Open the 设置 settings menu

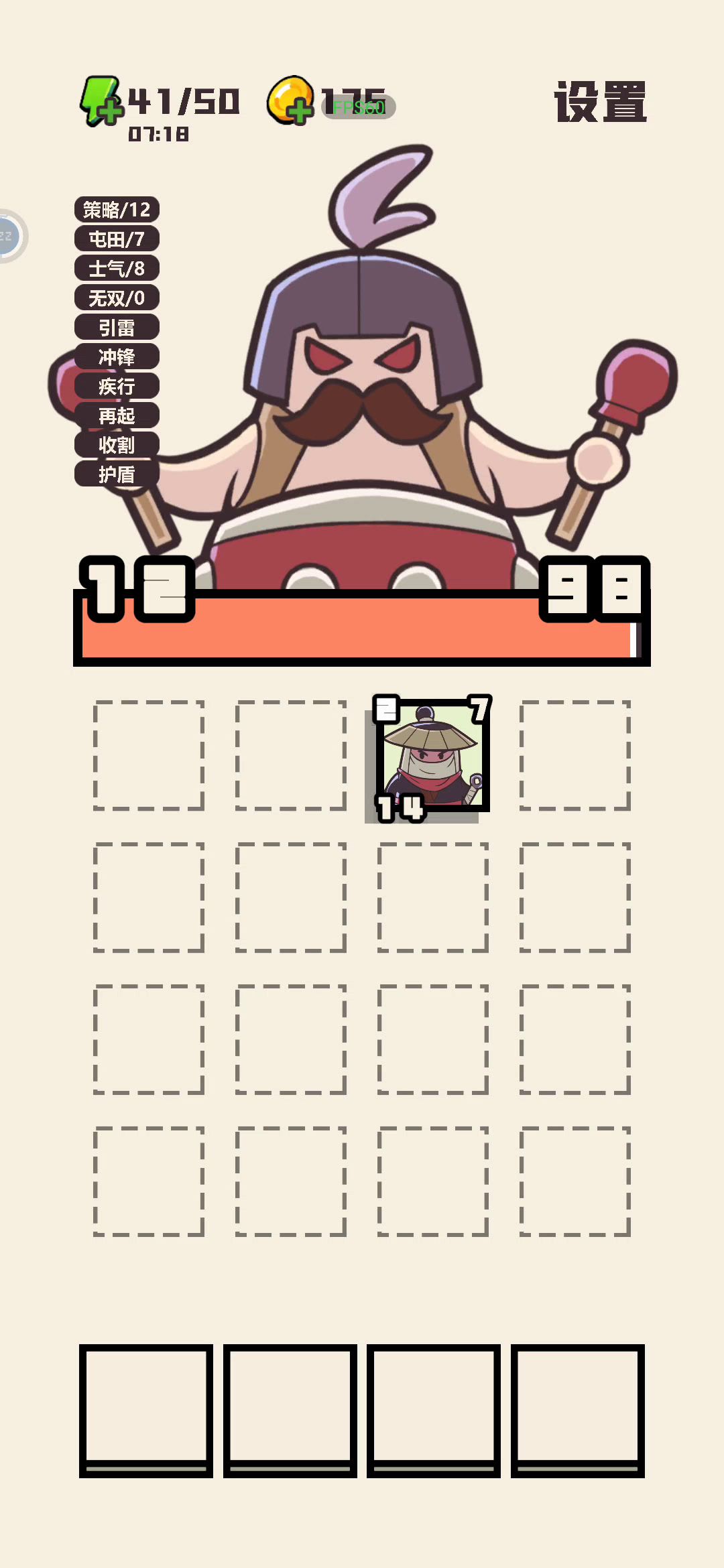pos(601,102)
